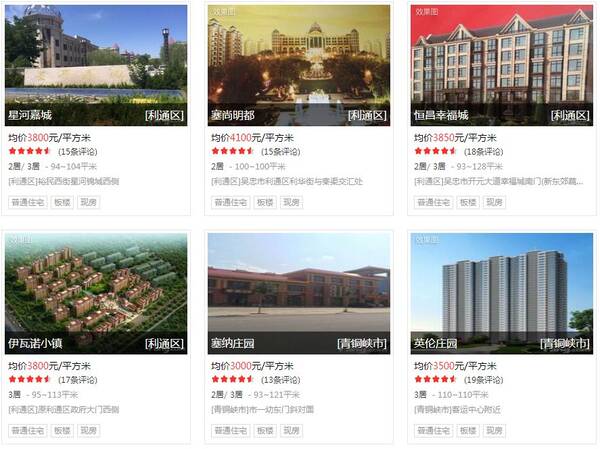Select the 恒昌幸福城 property card
This screenshot has height=449, width=600.
click(x=442, y=115)
